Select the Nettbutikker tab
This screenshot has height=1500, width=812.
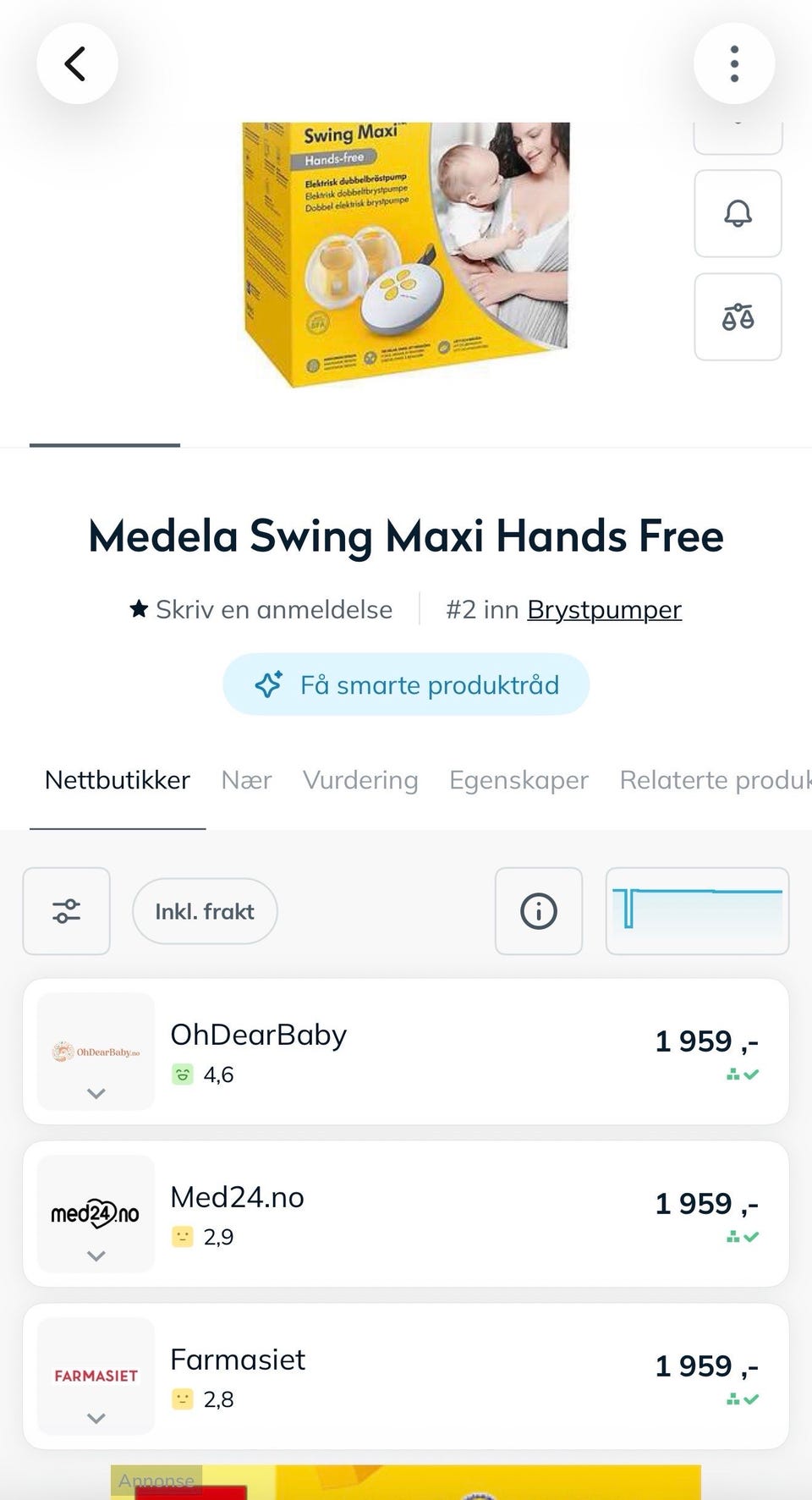[x=118, y=780]
